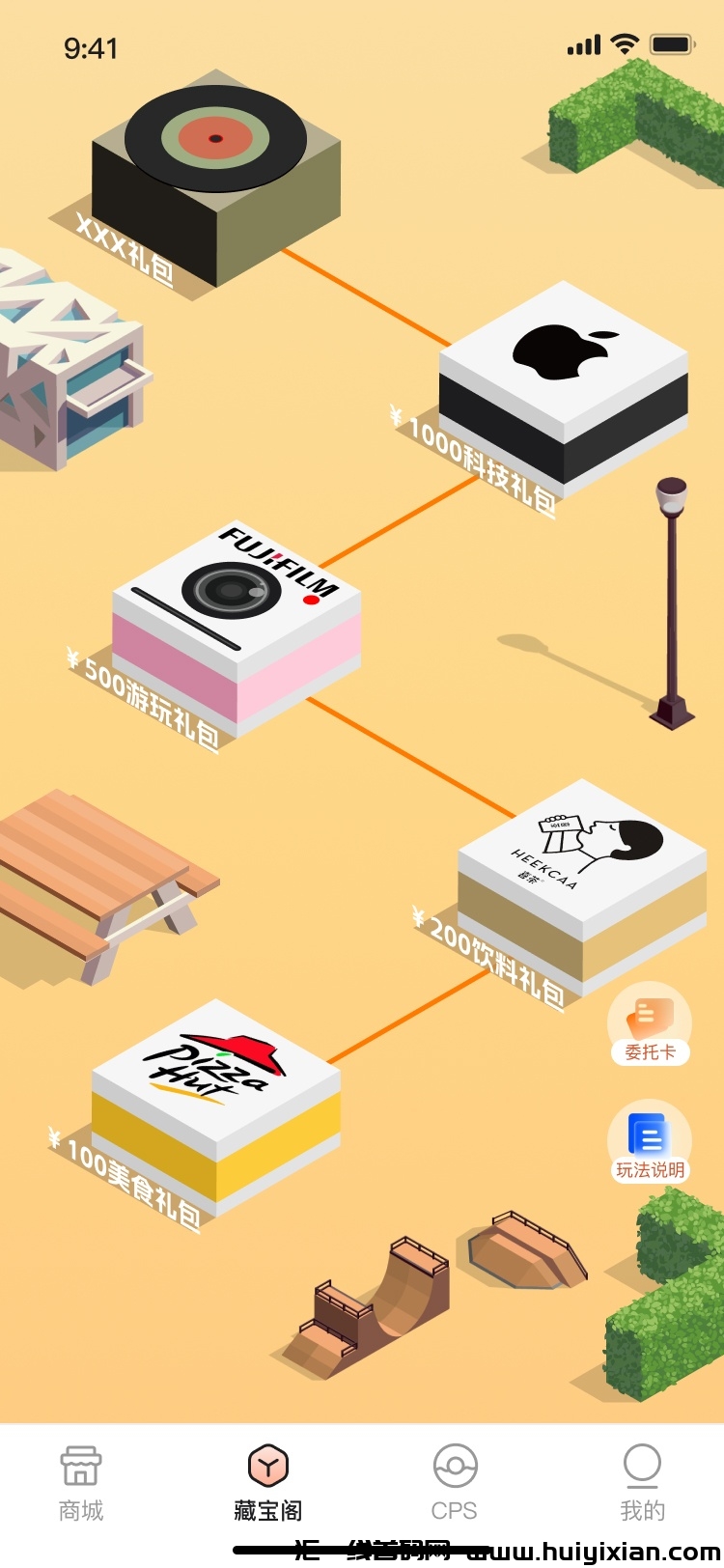Viewport: 724px width, 1568px height.
Task: Open the 我的 profile tab
Action: click(642, 1483)
